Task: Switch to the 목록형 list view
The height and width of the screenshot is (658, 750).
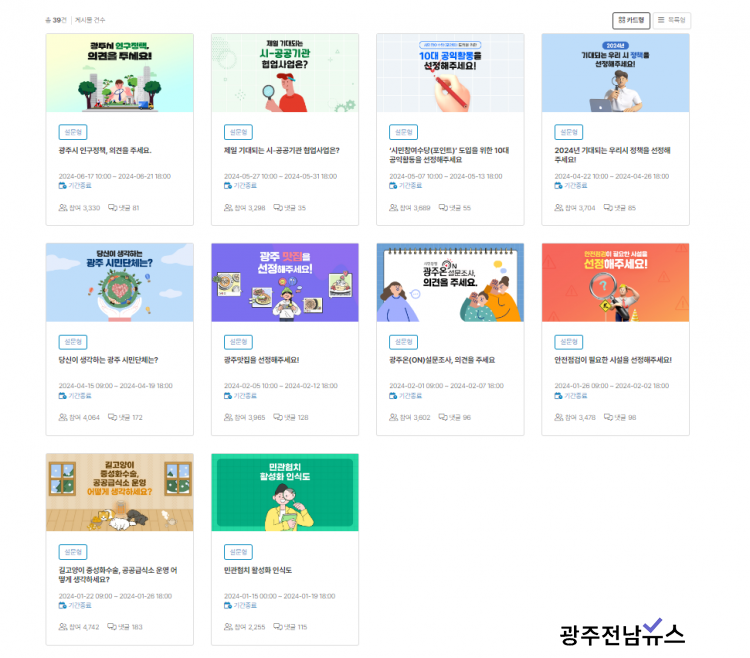Action: tap(673, 20)
